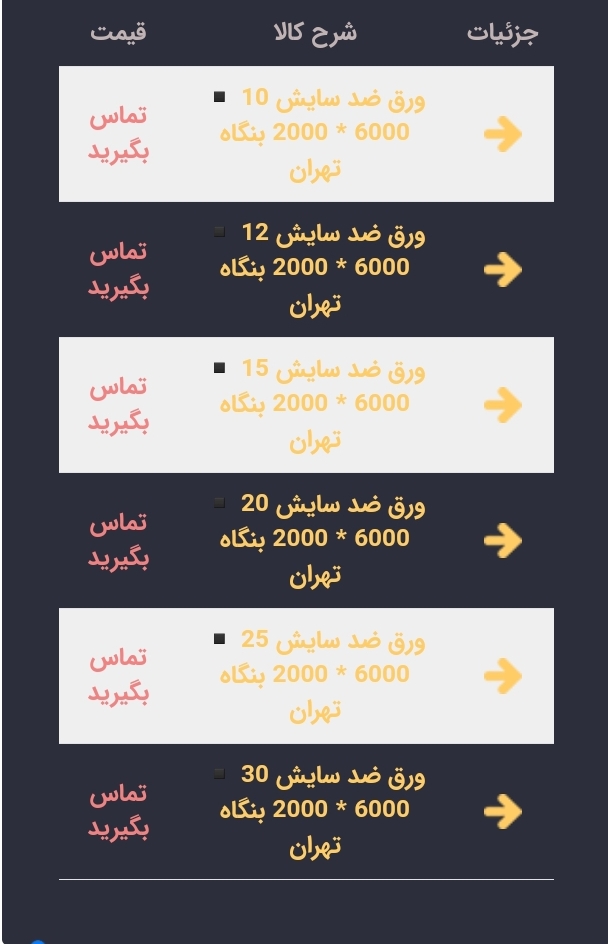Image resolution: width=608 pixels, height=944 pixels.
Task: Open details arrow for ورق ضد سایش 30
Action: 502,810
